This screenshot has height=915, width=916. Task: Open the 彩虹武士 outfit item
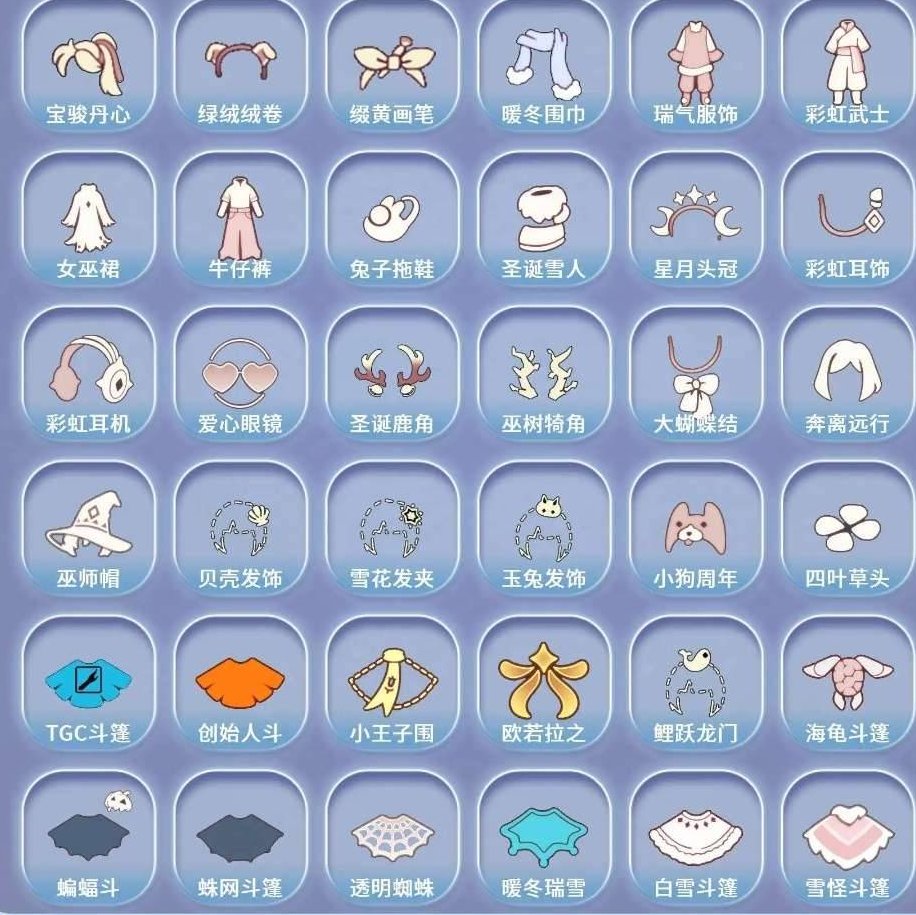(848, 68)
